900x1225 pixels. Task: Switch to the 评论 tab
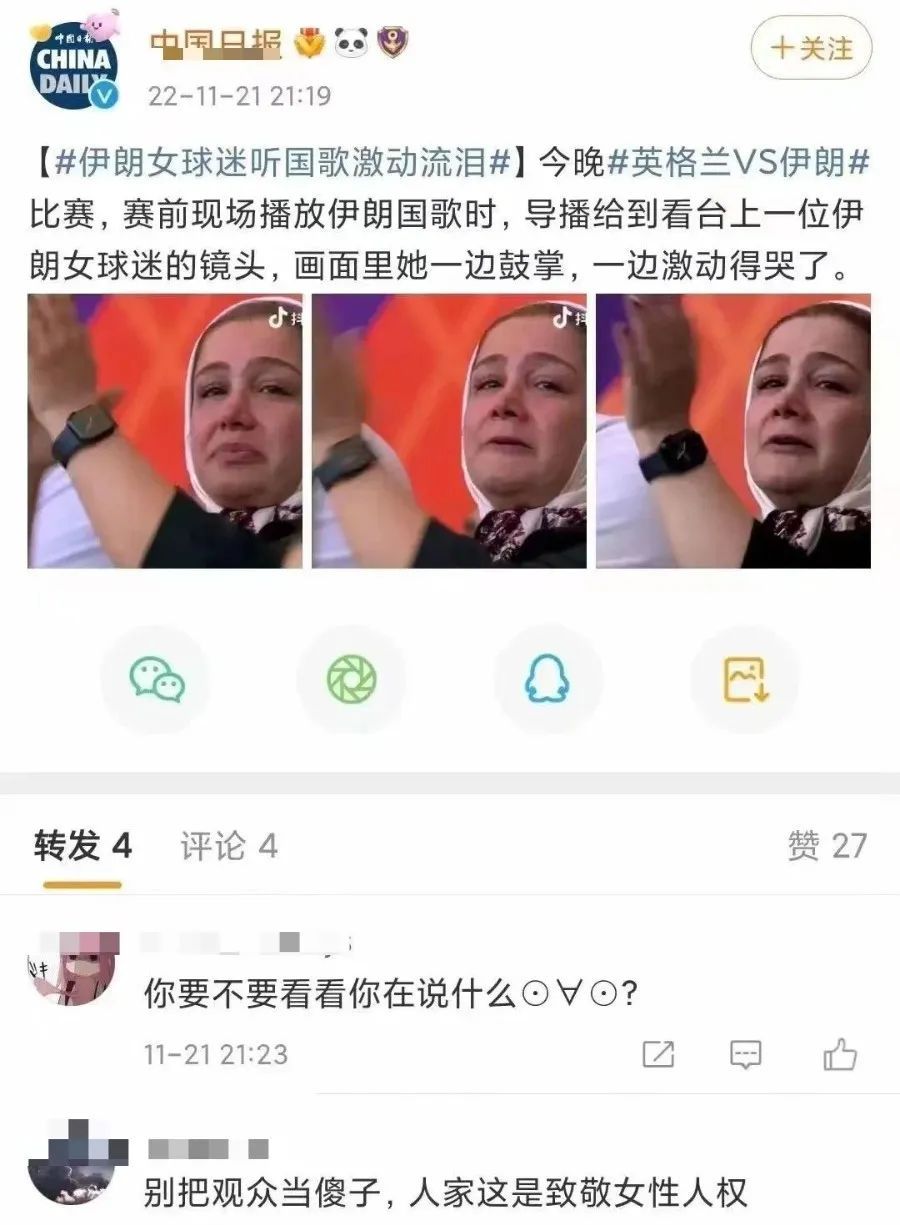tap(229, 847)
